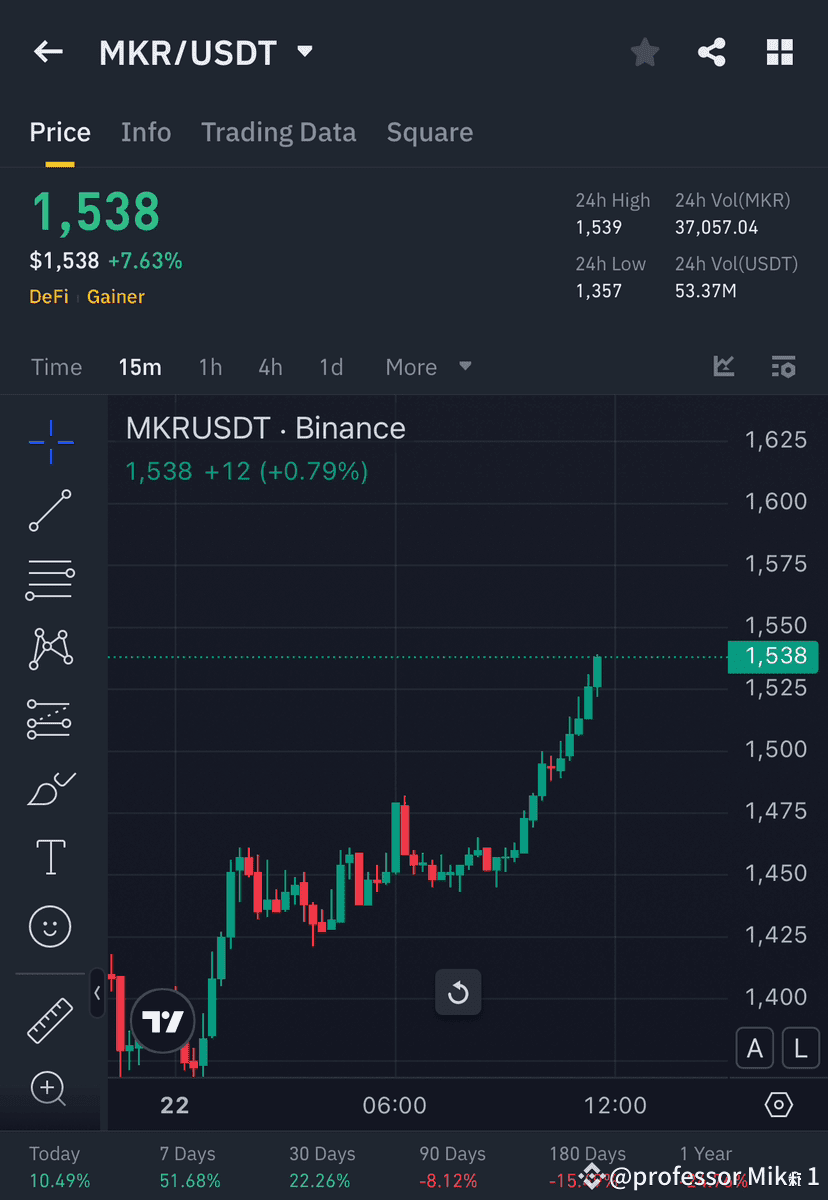Toggle auto-scale with the A button
Viewport: 828px width, 1200px height.
click(755, 1047)
